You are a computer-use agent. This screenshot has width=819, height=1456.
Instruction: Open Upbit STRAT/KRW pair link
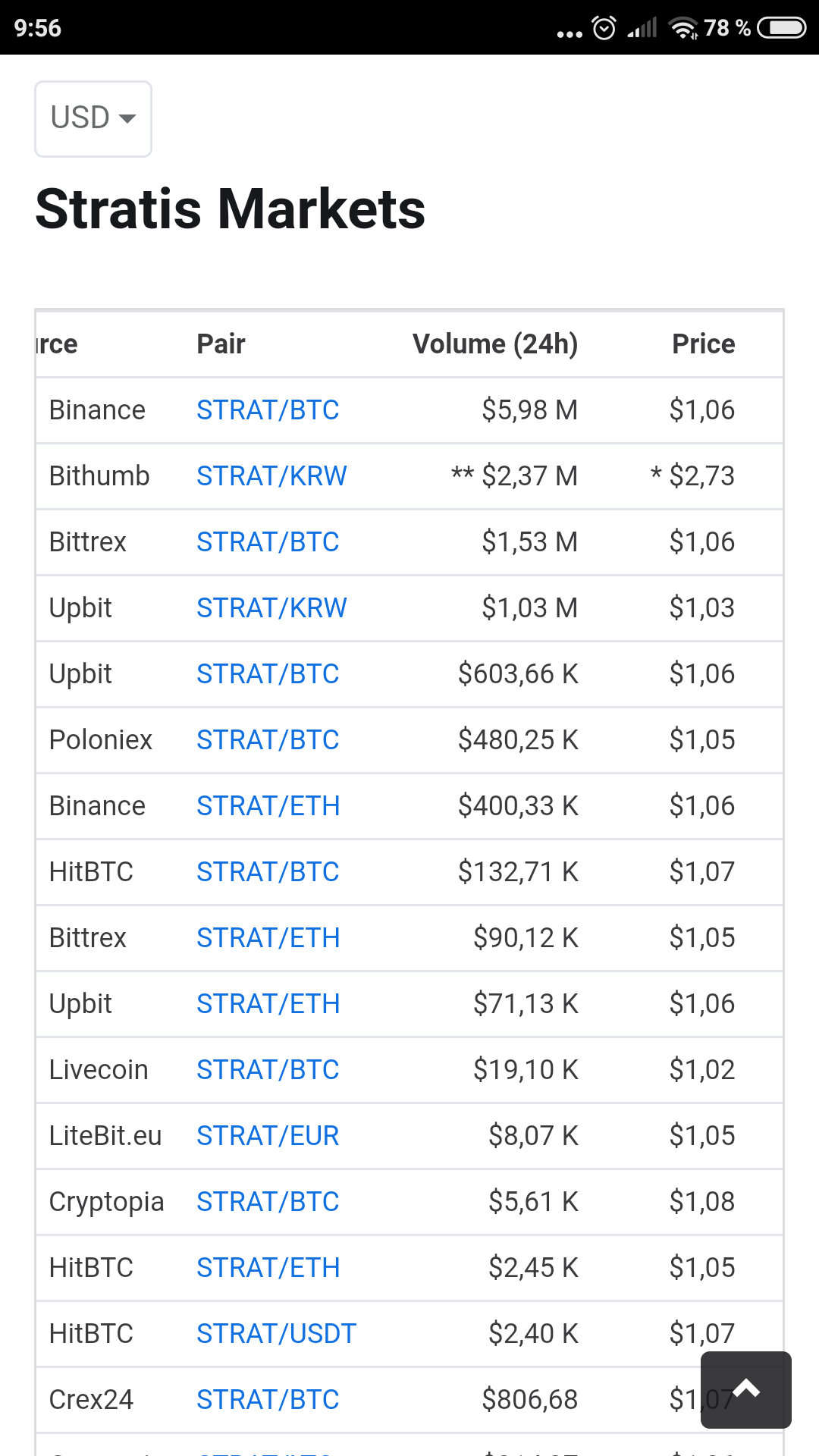[x=271, y=608]
